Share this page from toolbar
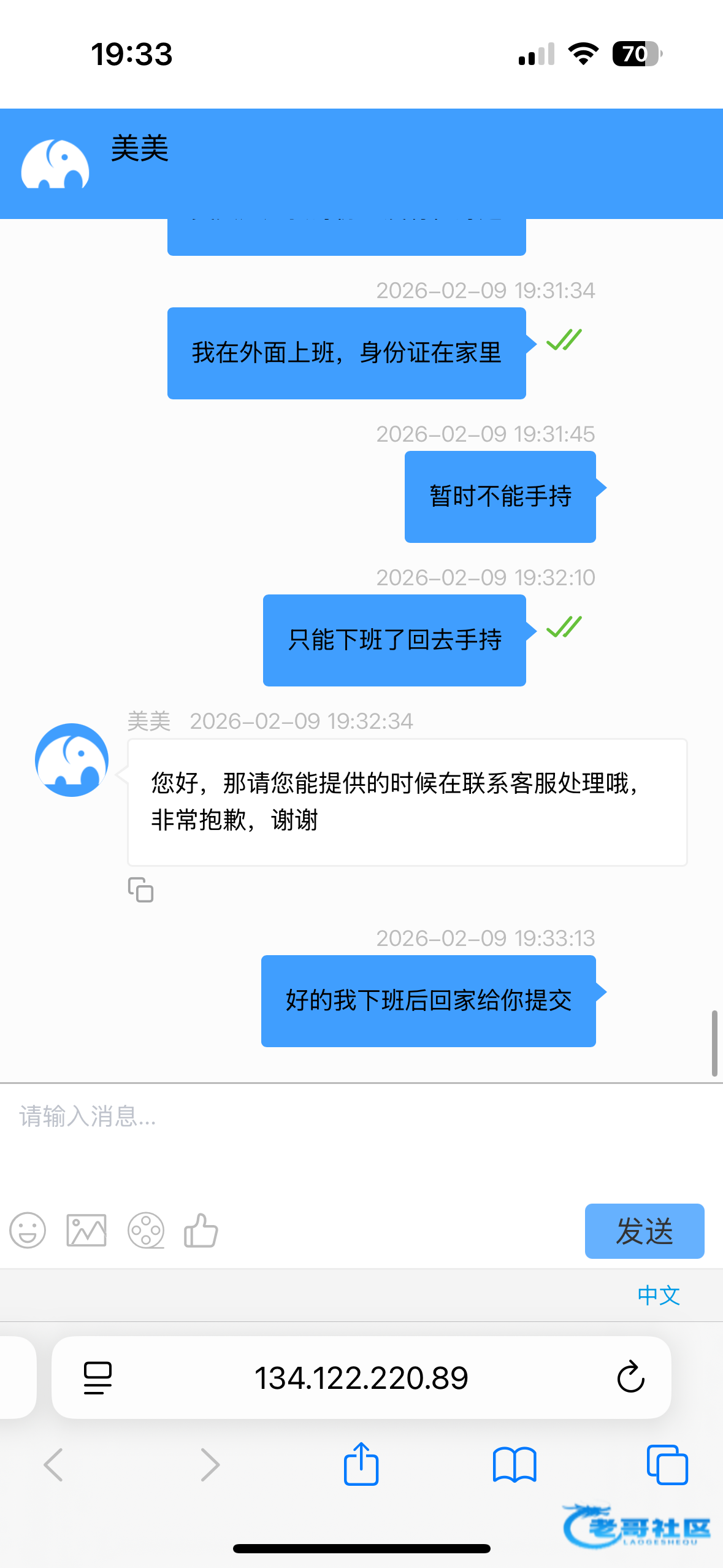Image resolution: width=723 pixels, height=1568 pixels. point(361,1465)
